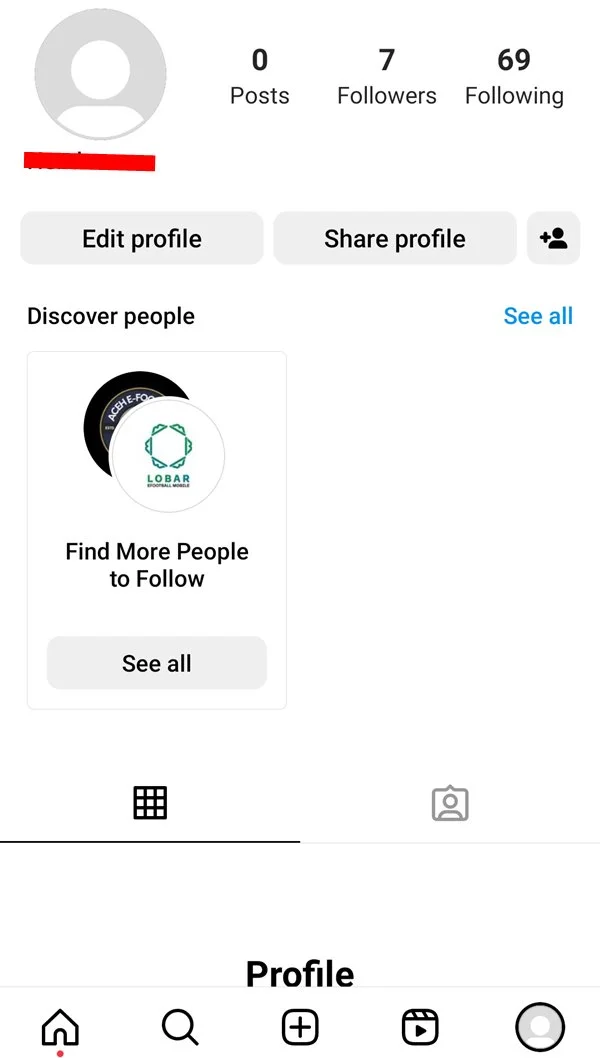Open the Reels tab

[420, 1027]
